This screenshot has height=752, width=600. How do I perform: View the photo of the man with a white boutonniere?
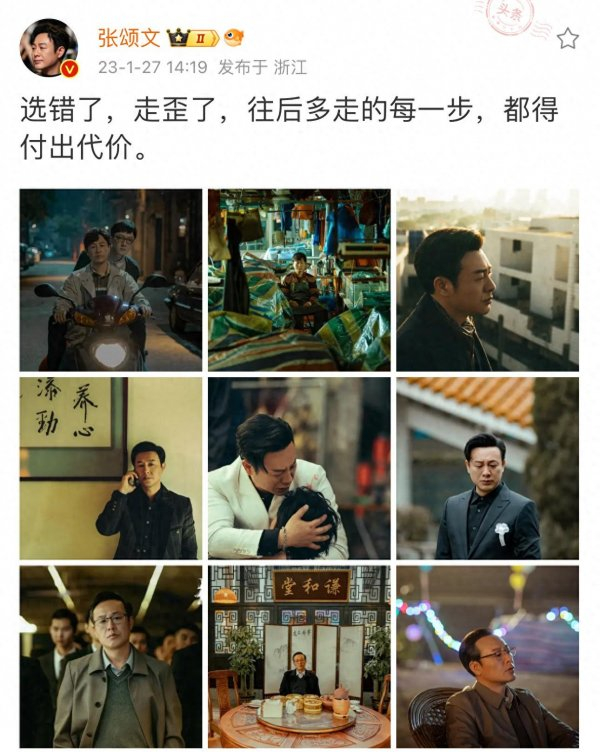(487, 468)
